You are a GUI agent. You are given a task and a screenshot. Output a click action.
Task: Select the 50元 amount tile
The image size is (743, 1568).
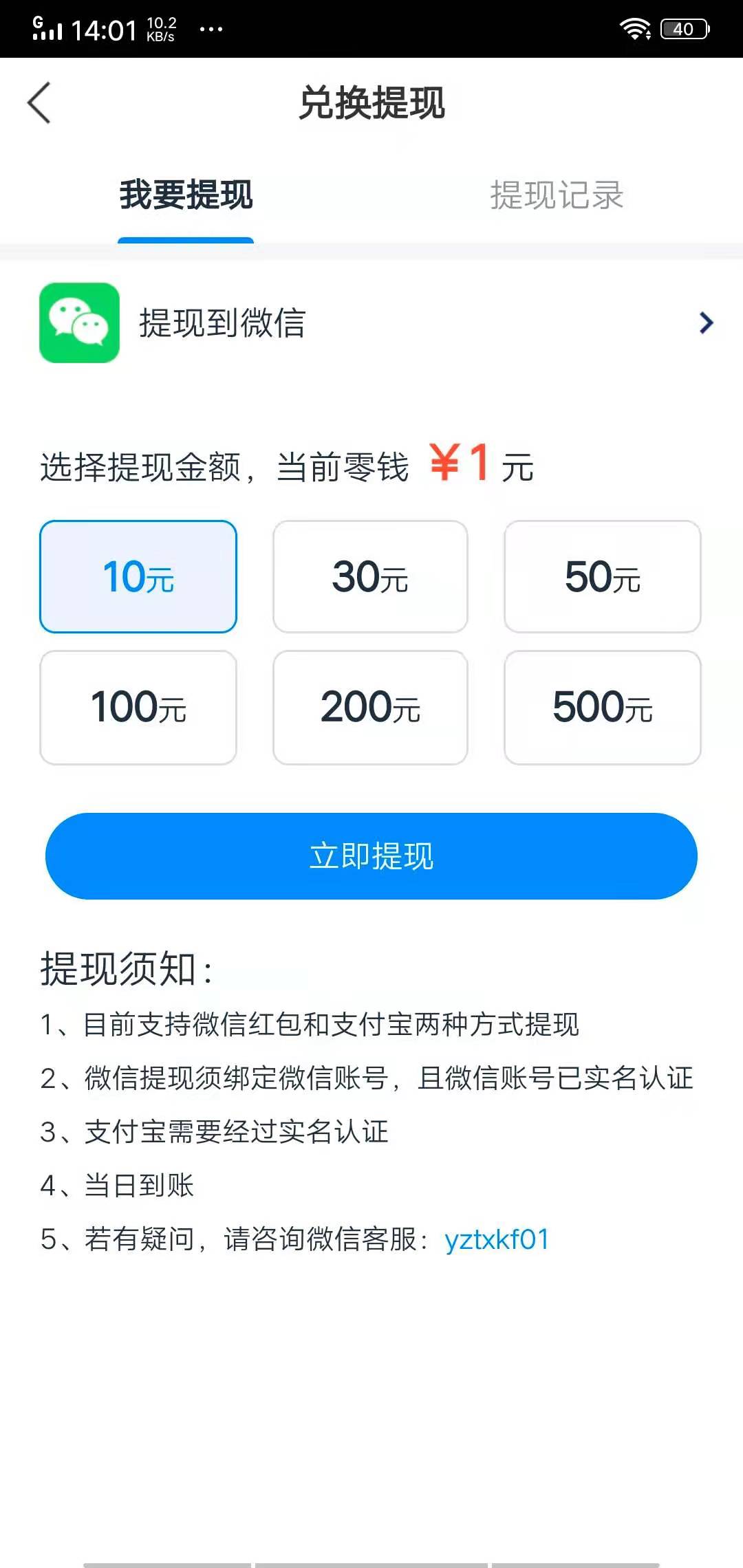click(603, 576)
